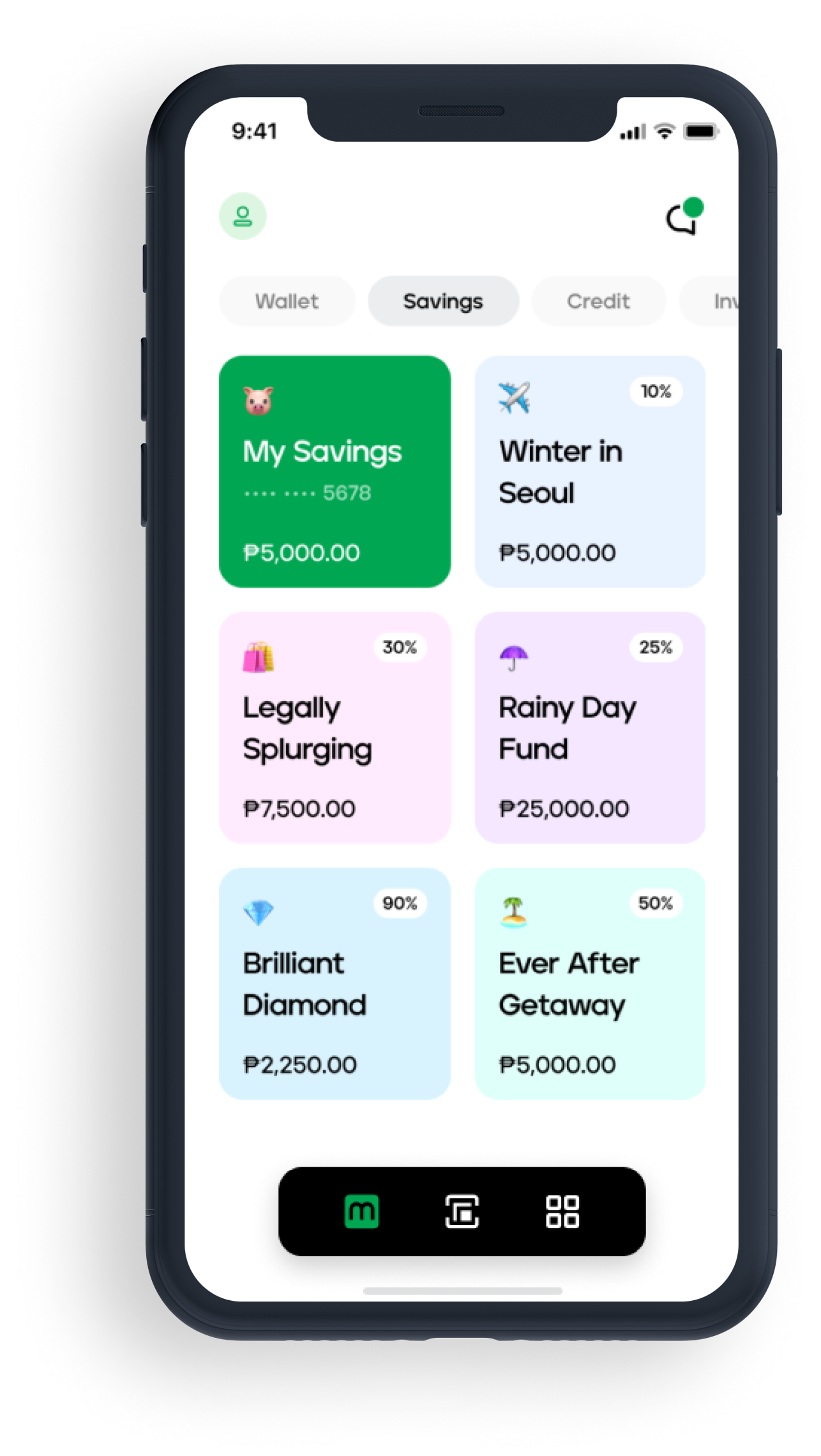View the Rainy Day Fund goal
This screenshot has width=821, height=1456.
[x=590, y=727]
